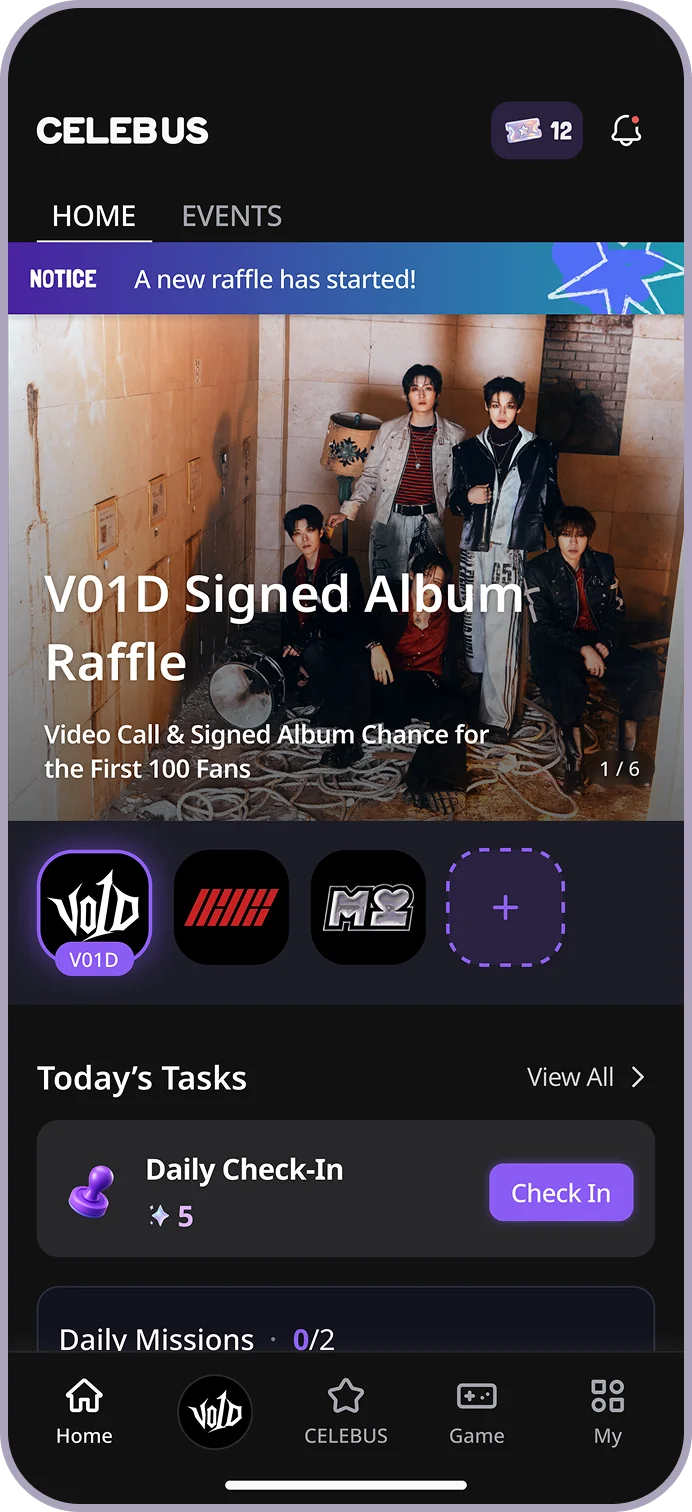The image size is (692, 1512).
Task: Open the notifications bell
Action: [x=626, y=130]
